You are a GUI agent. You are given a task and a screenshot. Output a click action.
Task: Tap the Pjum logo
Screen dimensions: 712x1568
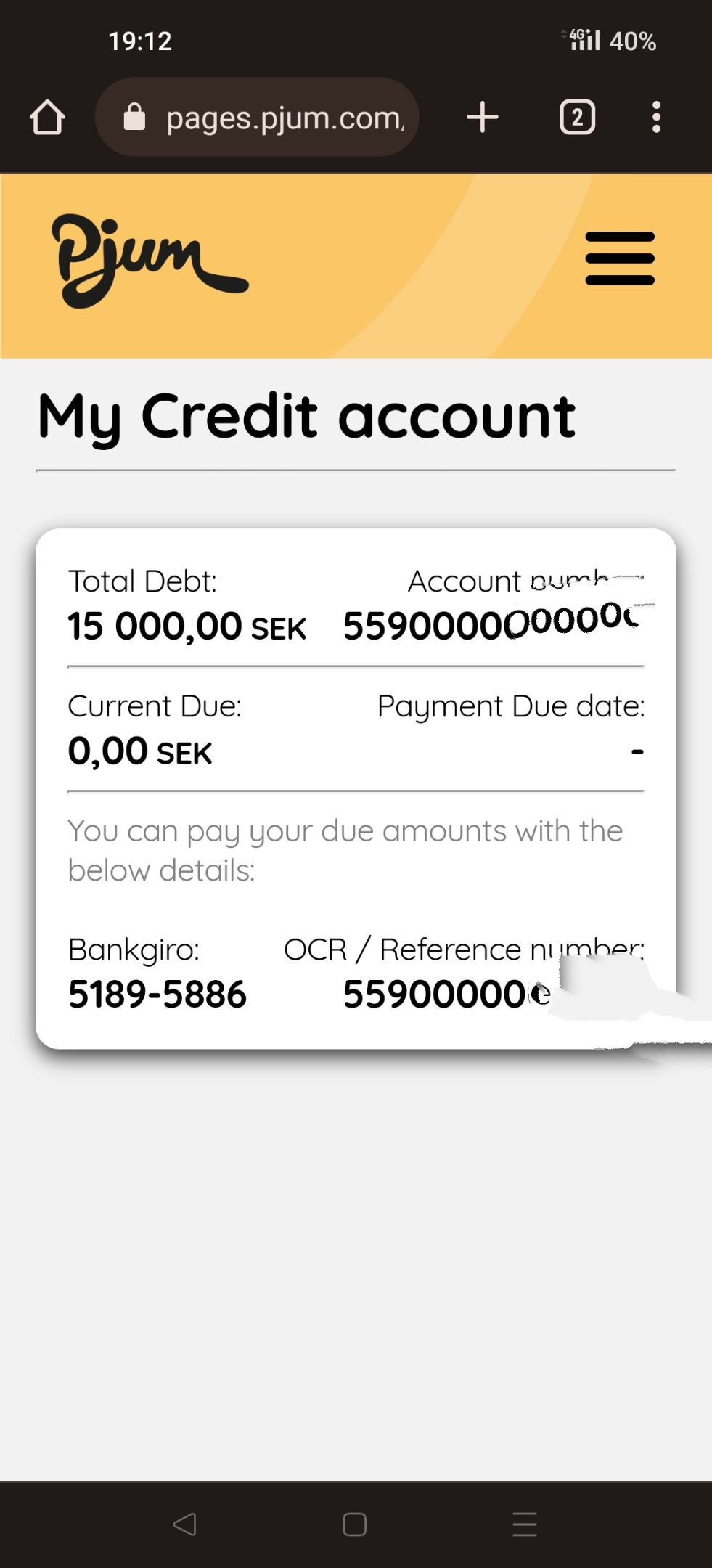(149, 260)
